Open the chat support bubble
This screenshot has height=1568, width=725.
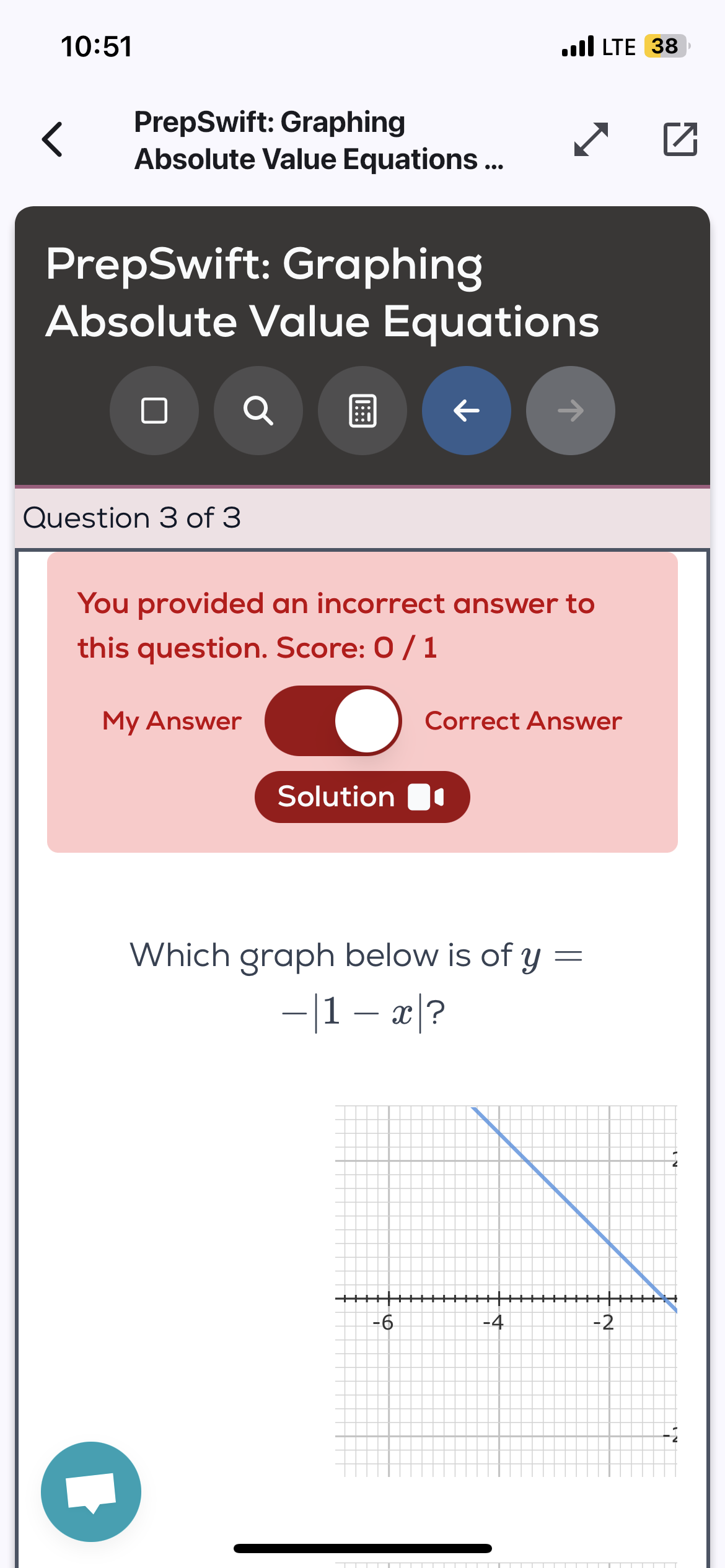point(91,1491)
